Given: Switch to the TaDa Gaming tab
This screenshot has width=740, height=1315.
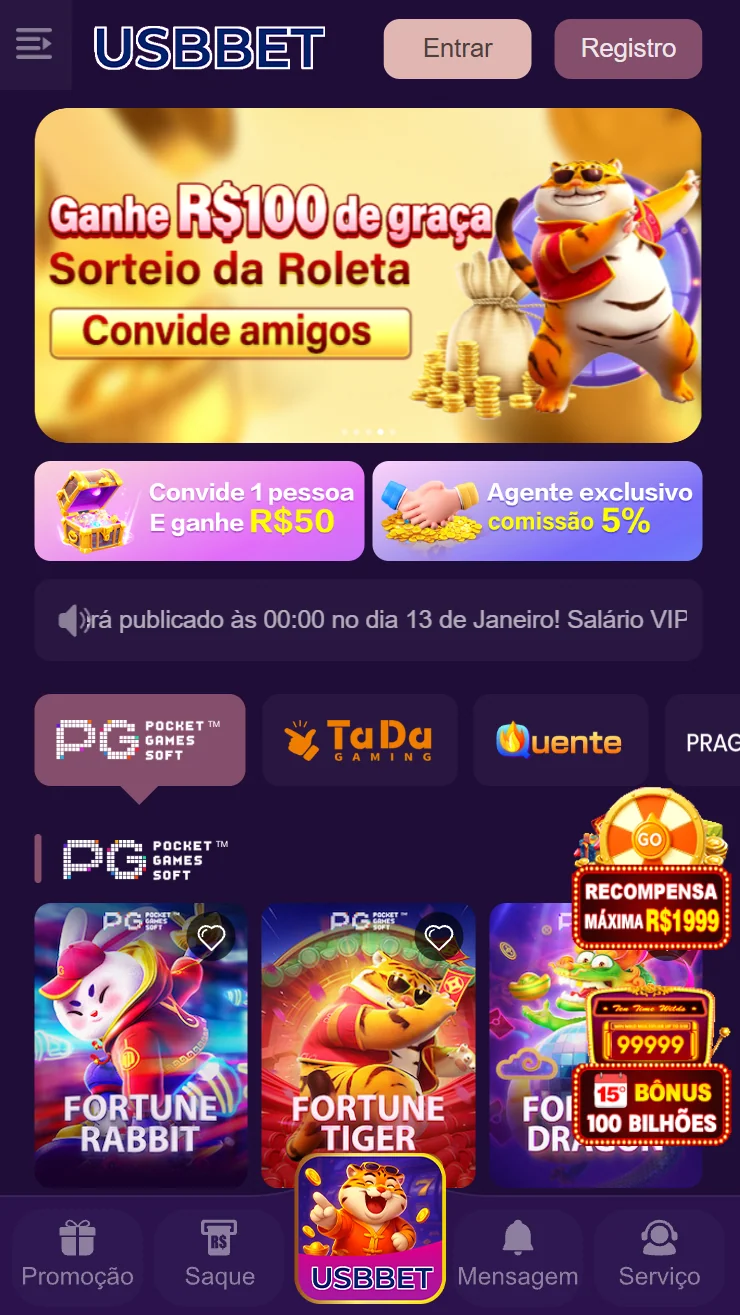Looking at the screenshot, I should pos(360,740).
